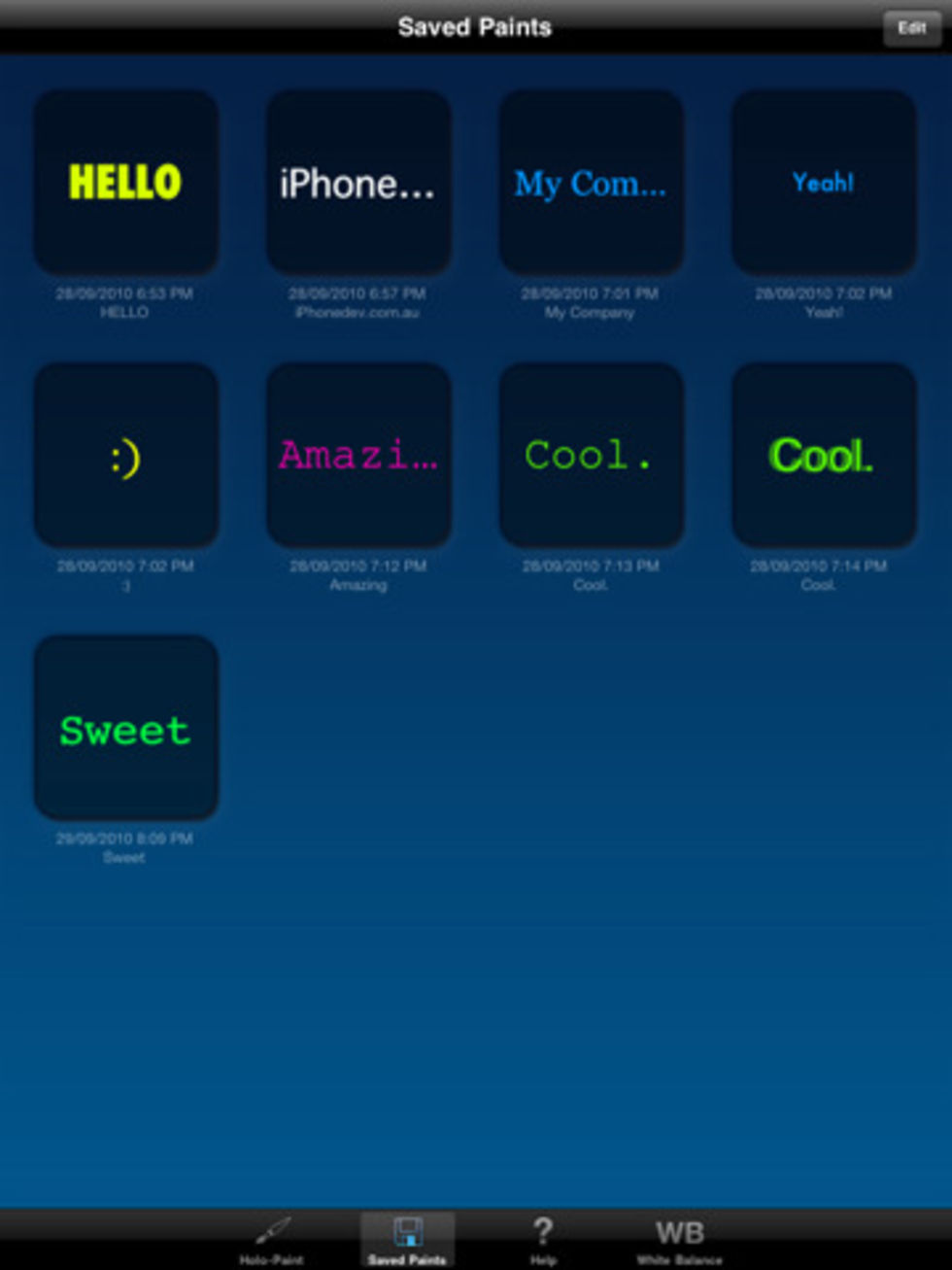
Task: Open the Yeah! saved paint
Action: click(x=823, y=183)
